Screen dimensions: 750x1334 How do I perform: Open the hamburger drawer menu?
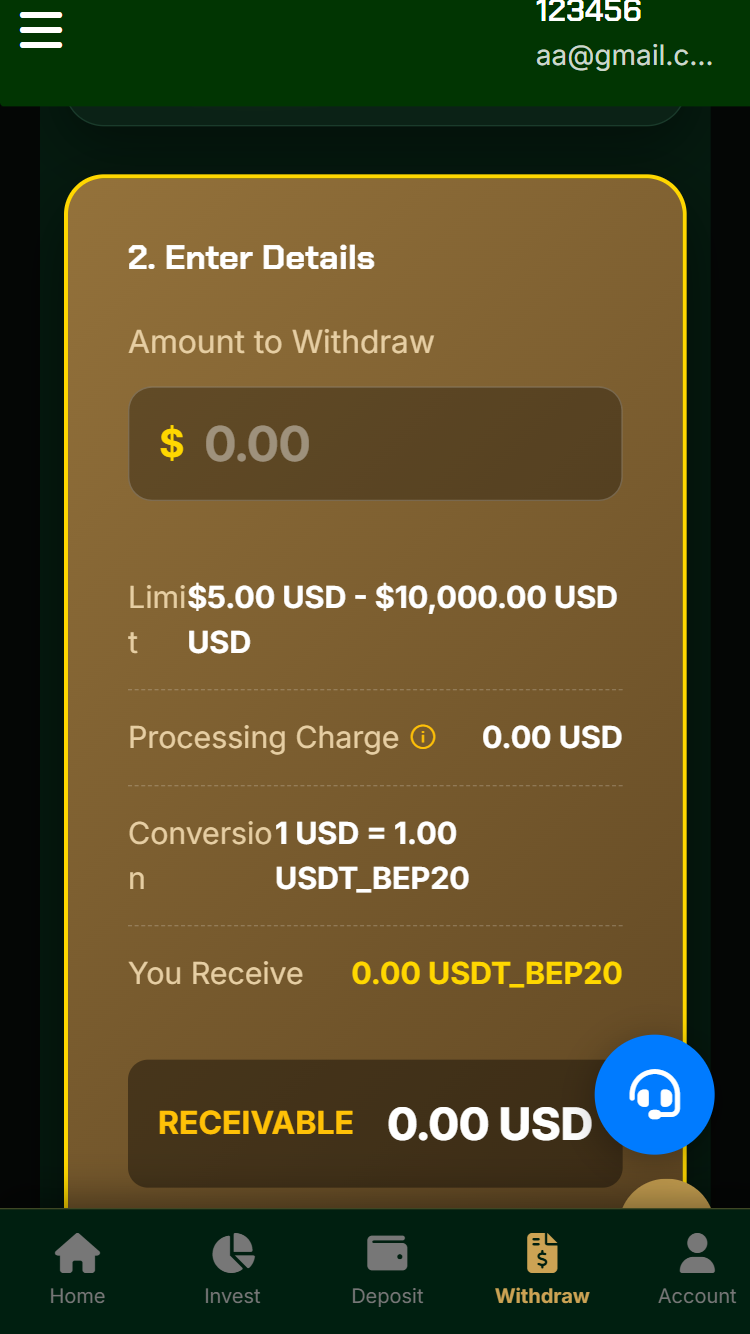41,30
